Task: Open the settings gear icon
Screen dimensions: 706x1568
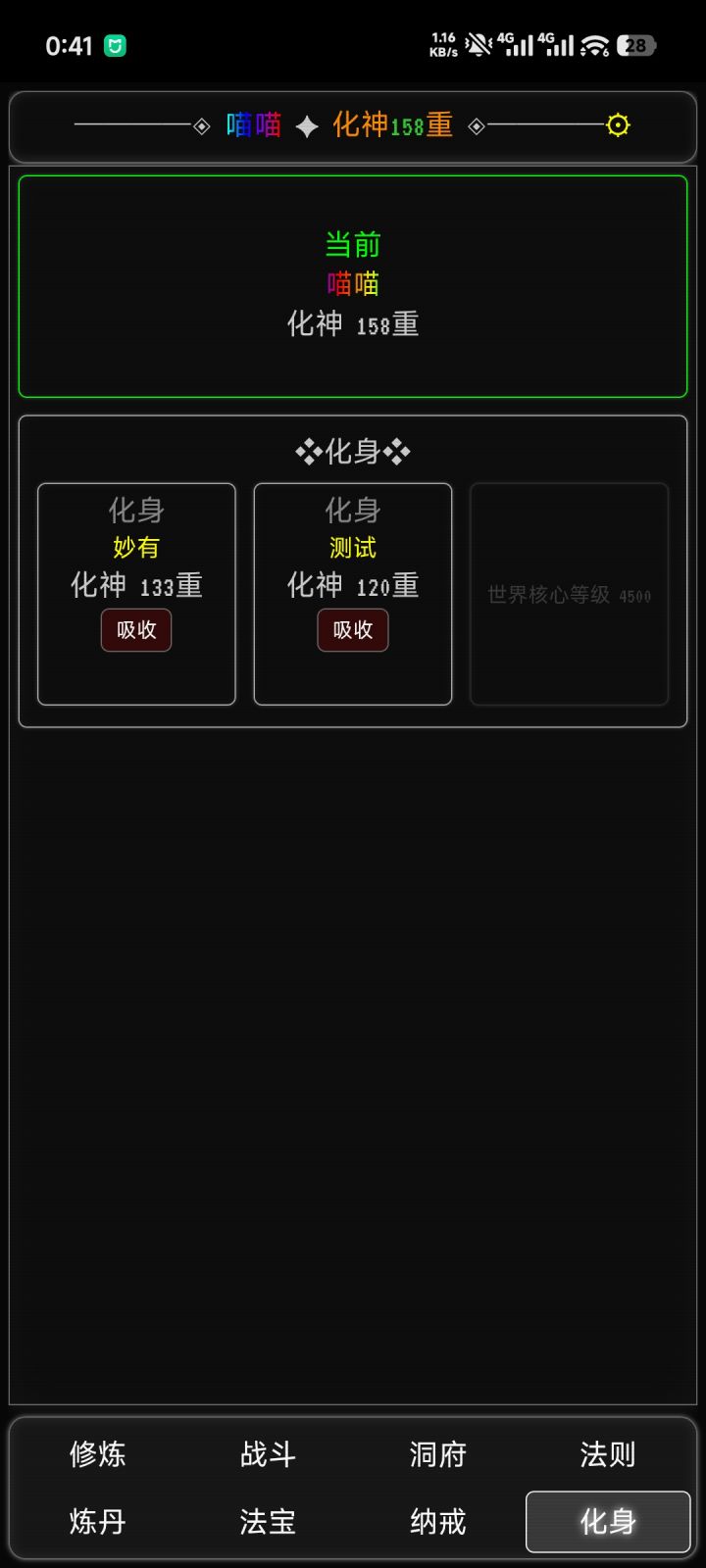Action: (x=617, y=124)
